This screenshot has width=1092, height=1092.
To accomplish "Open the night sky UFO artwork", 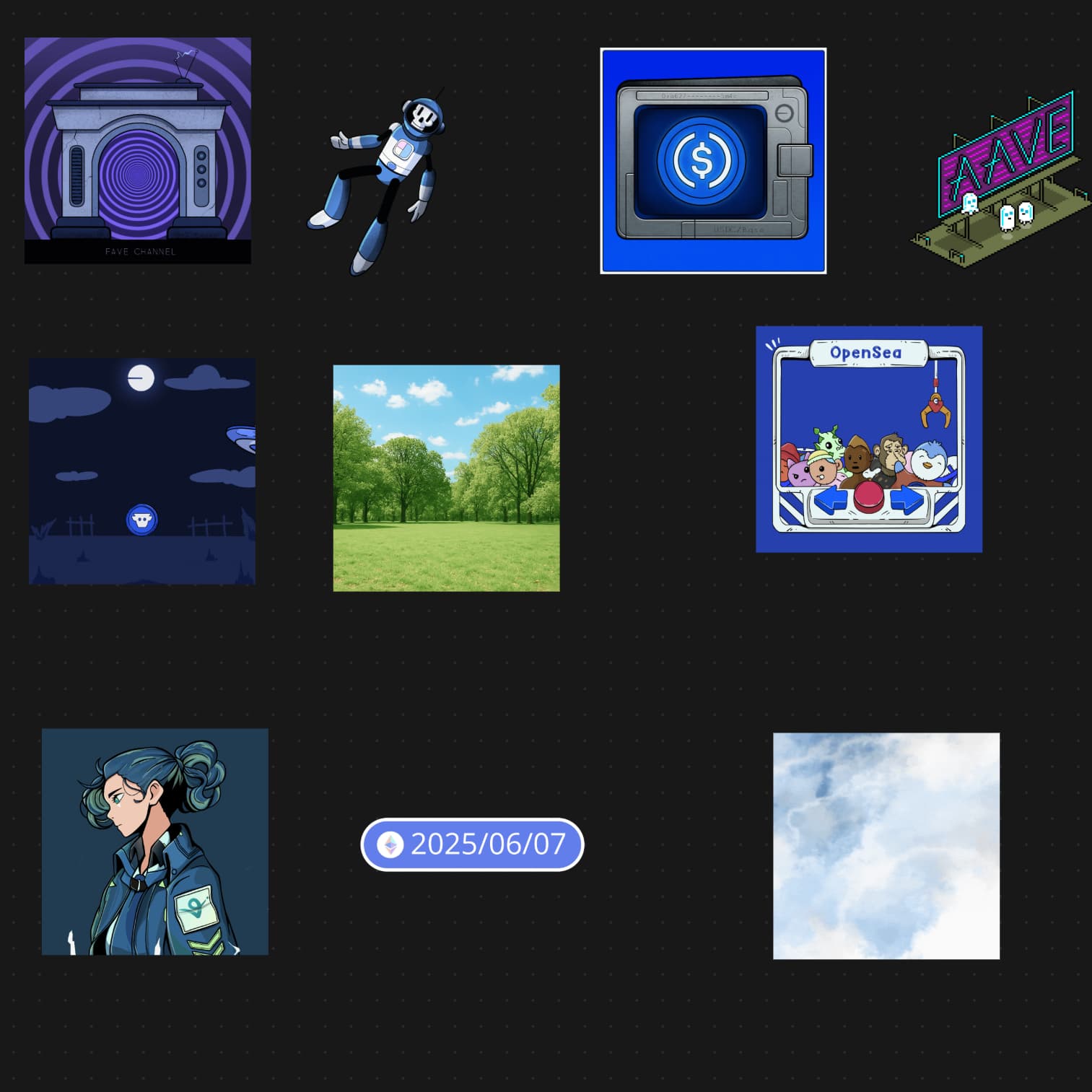I will coord(141,471).
